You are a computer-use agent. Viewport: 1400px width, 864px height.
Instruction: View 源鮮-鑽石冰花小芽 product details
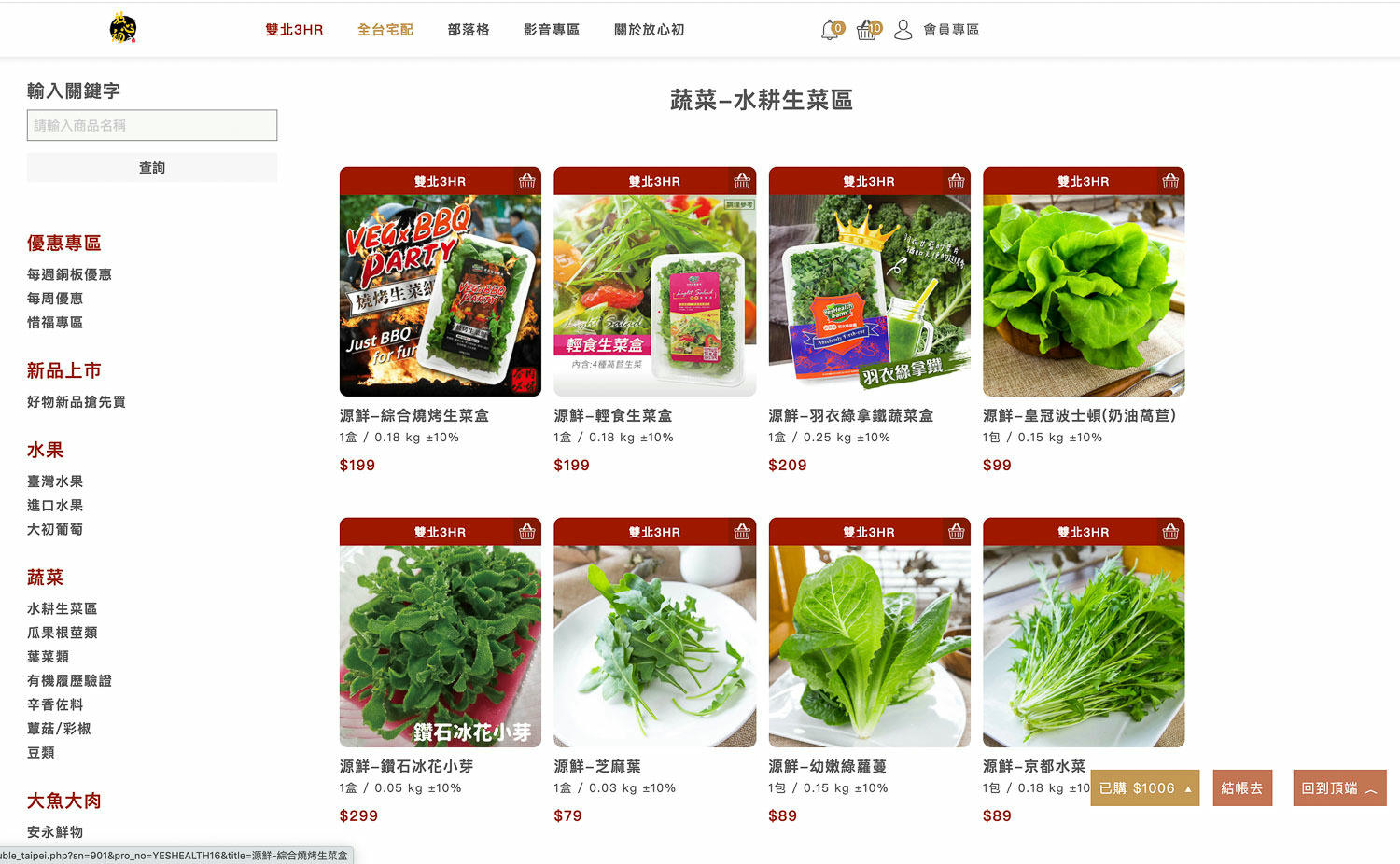coord(440,646)
